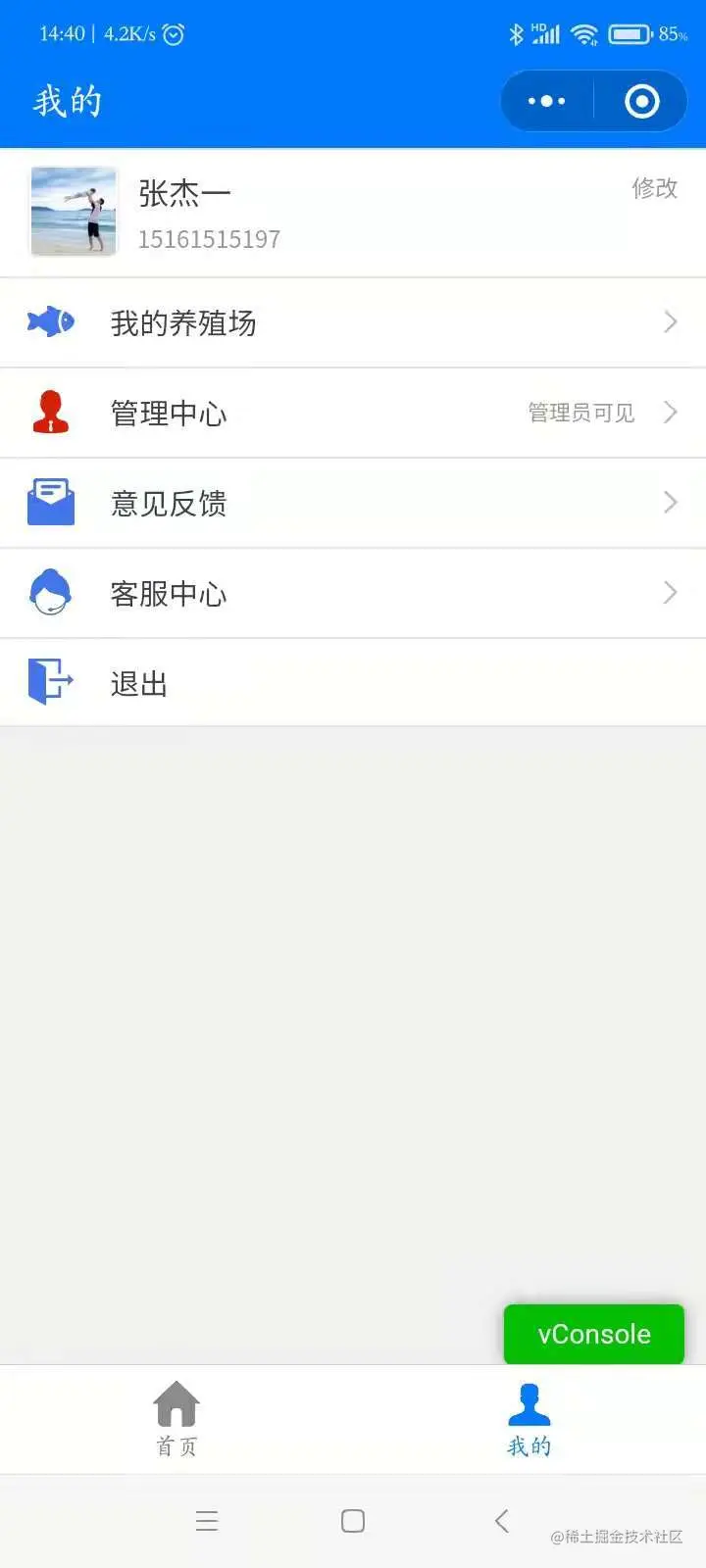Close the mini program with the circle icon
Screen dimensions: 706x1568
tap(641, 101)
